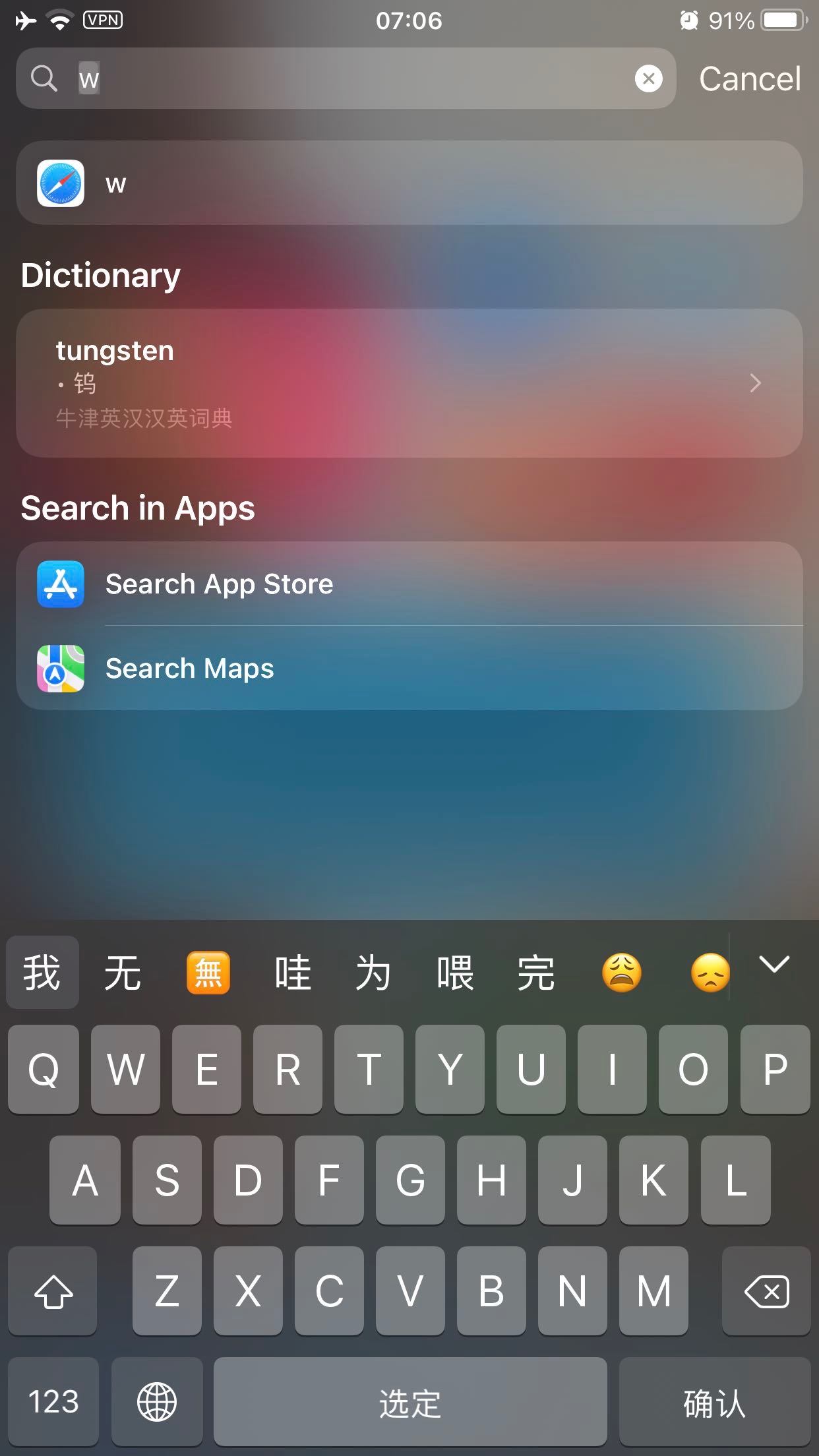The image size is (819, 1456).
Task: Expand the candidate list chevron
Action: click(774, 965)
